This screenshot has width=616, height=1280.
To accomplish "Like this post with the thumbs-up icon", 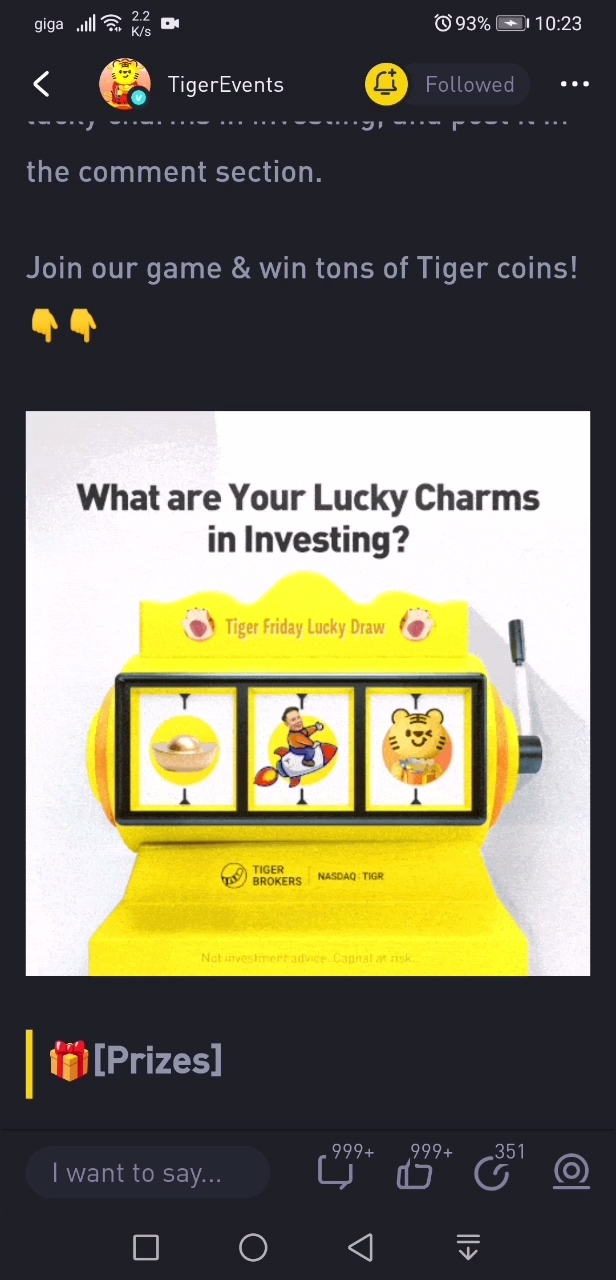I will (x=415, y=1172).
